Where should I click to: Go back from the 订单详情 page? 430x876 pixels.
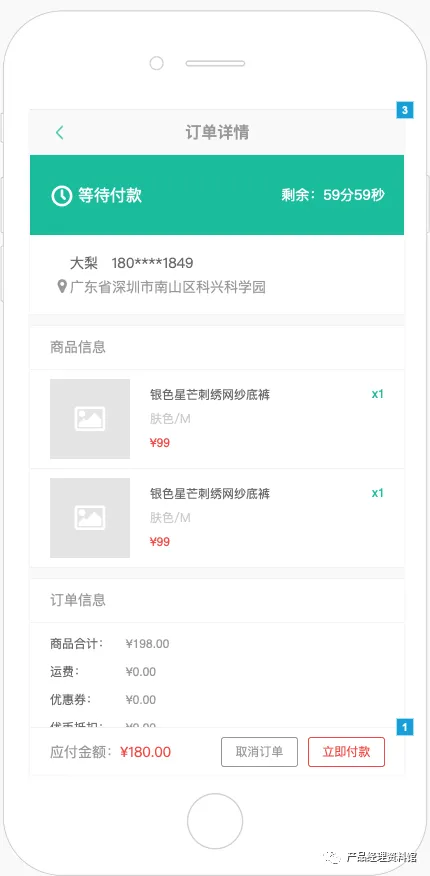(x=60, y=132)
